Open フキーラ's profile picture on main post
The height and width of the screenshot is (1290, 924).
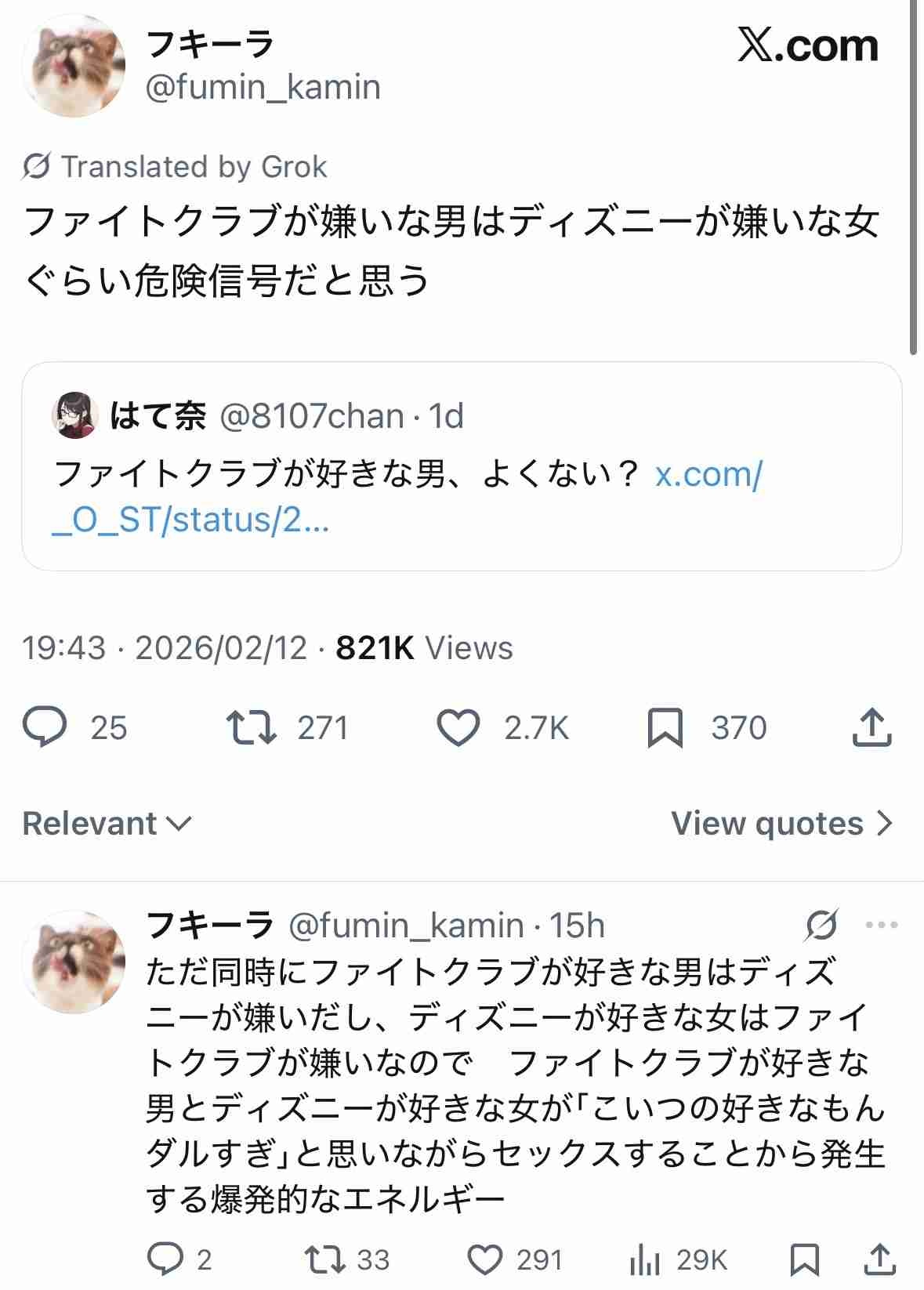click(x=74, y=67)
